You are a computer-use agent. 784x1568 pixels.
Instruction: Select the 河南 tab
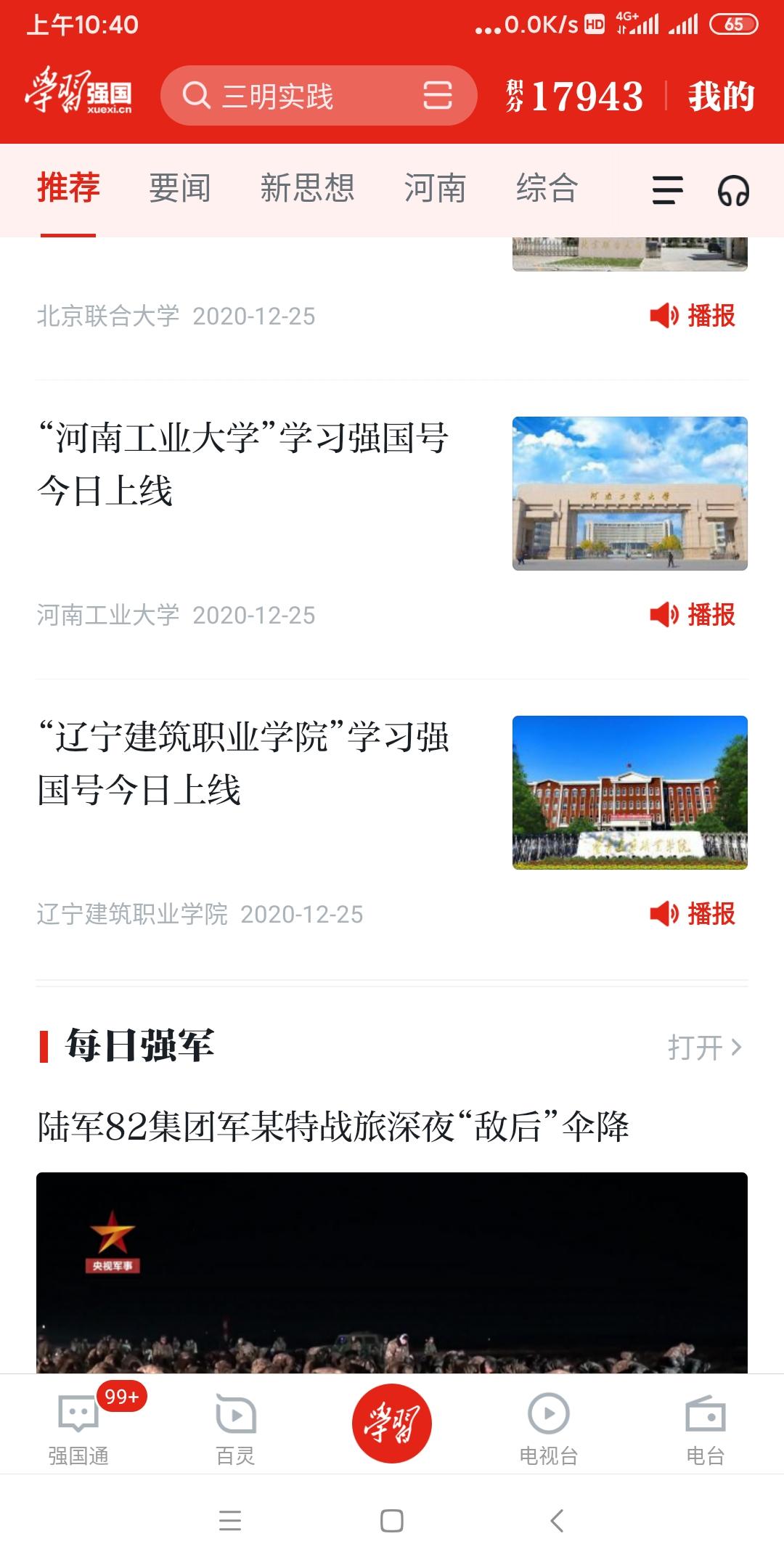tap(435, 189)
